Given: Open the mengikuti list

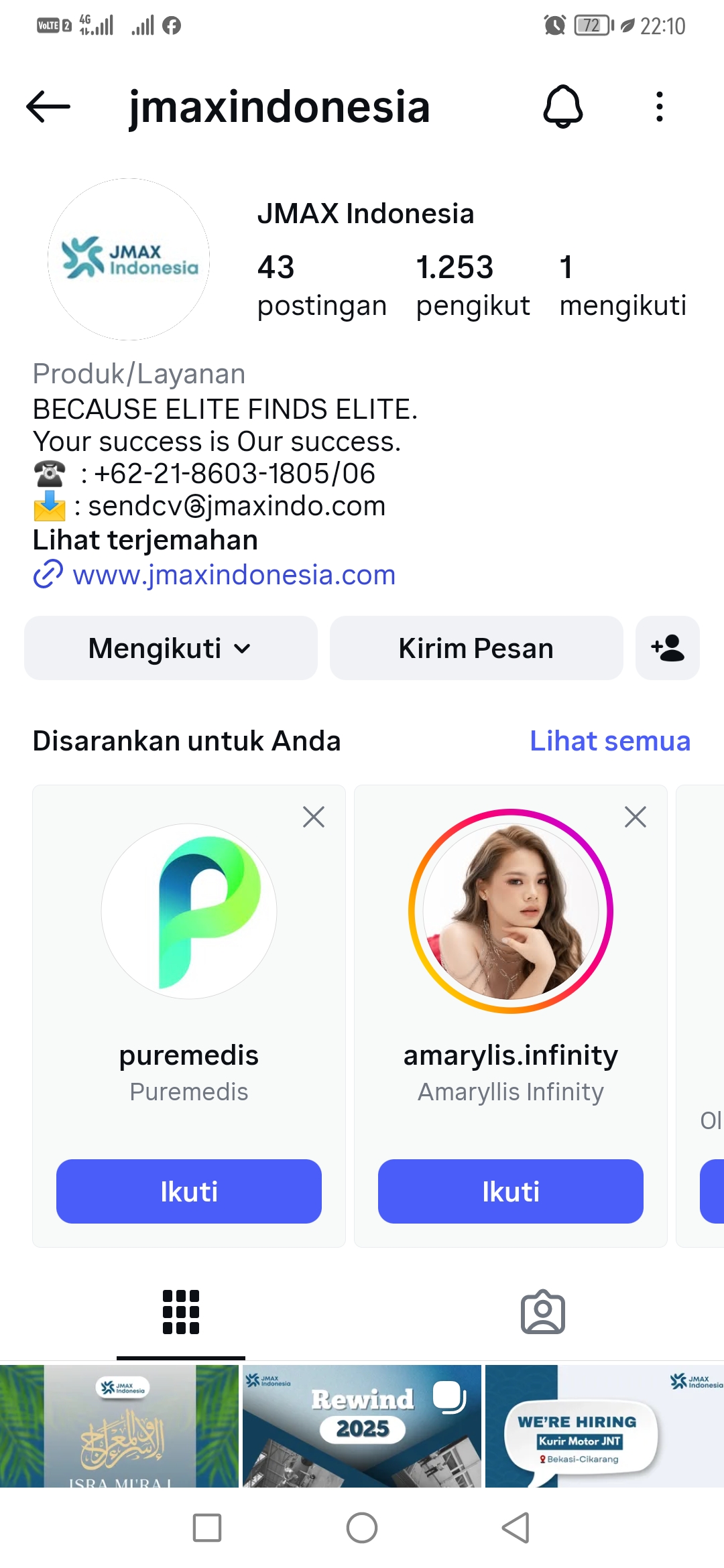Looking at the screenshot, I should [x=622, y=285].
